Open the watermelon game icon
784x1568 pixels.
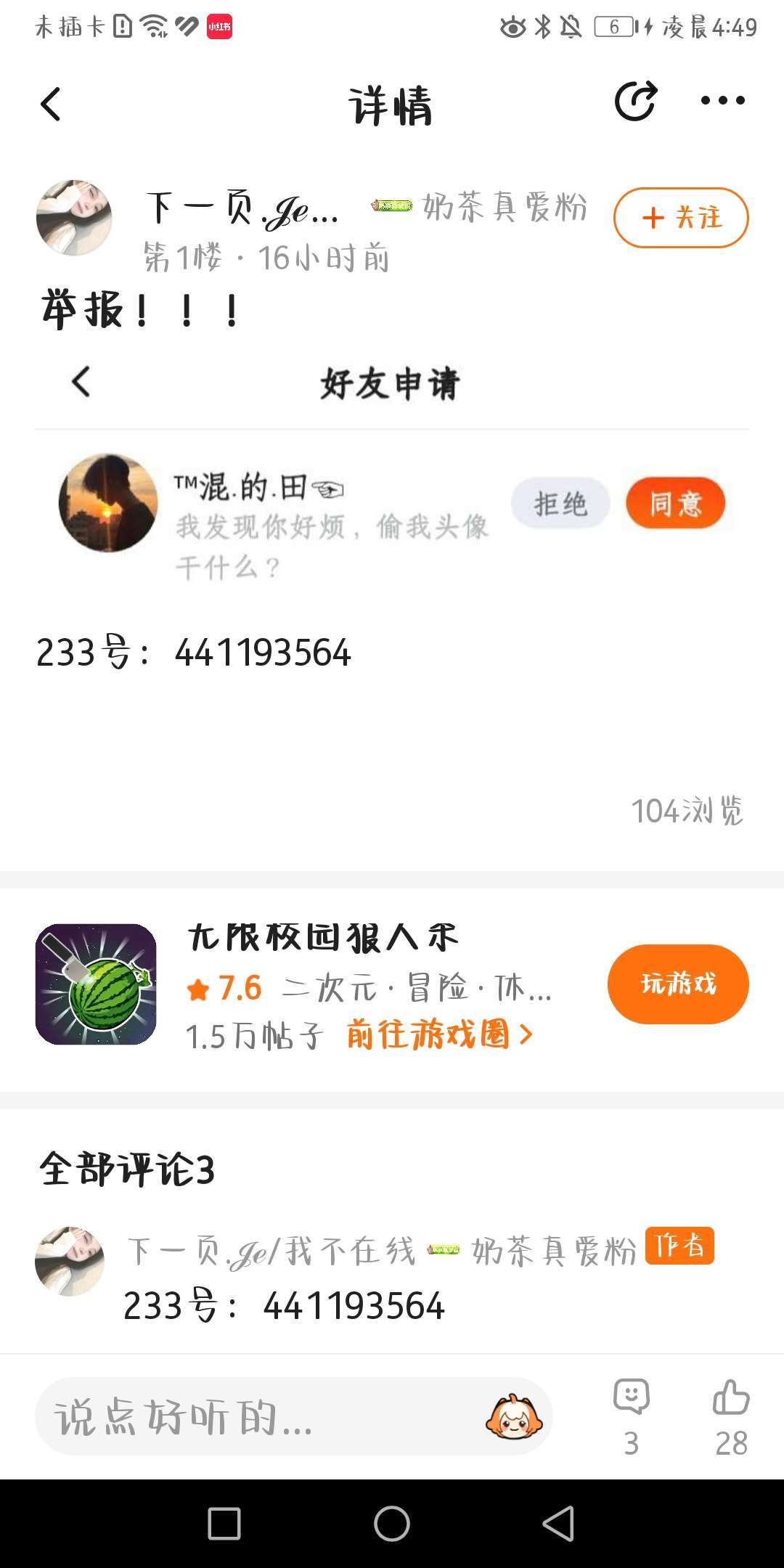pos(96,984)
